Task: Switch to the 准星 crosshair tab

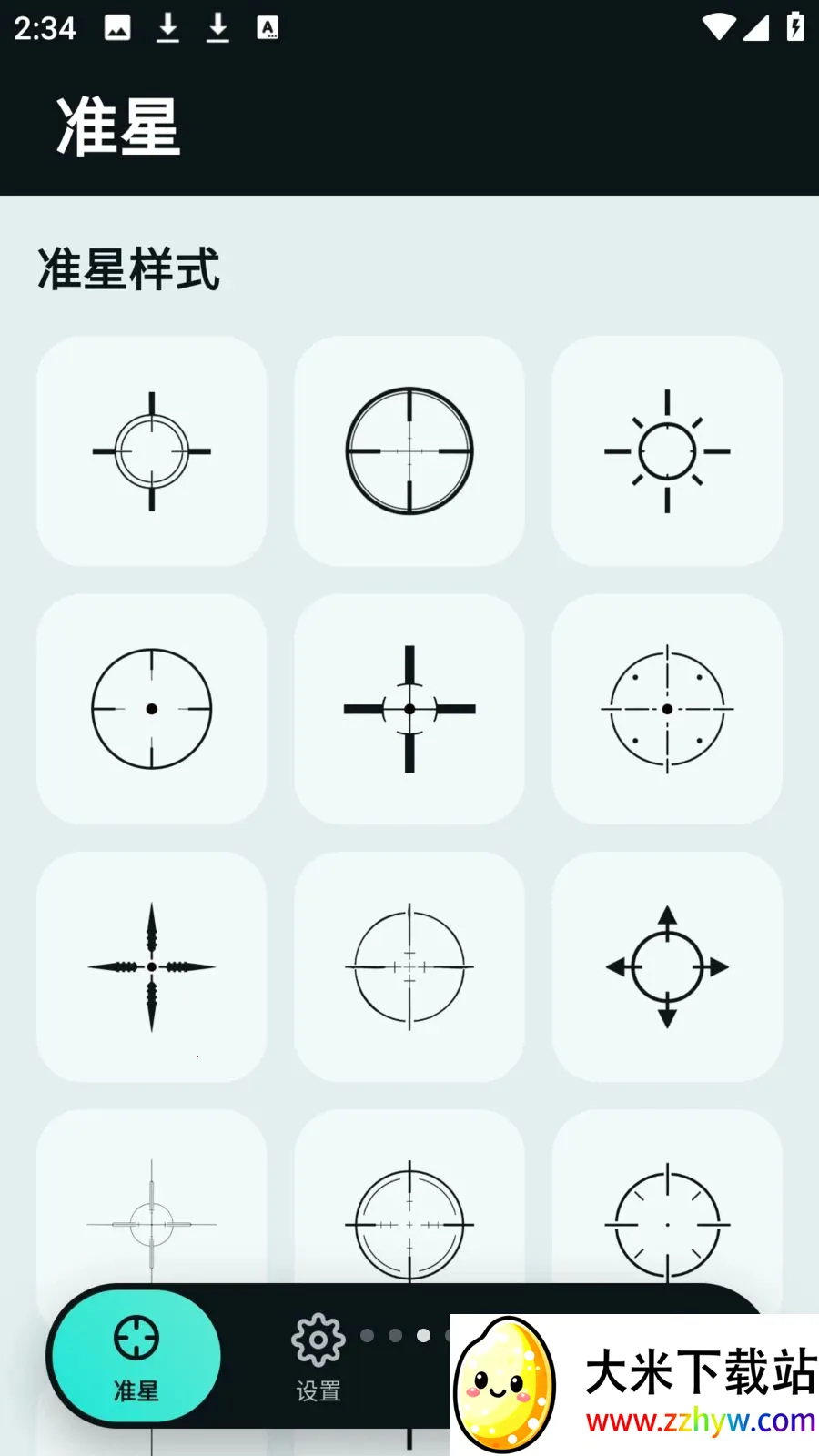Action: click(136, 1357)
